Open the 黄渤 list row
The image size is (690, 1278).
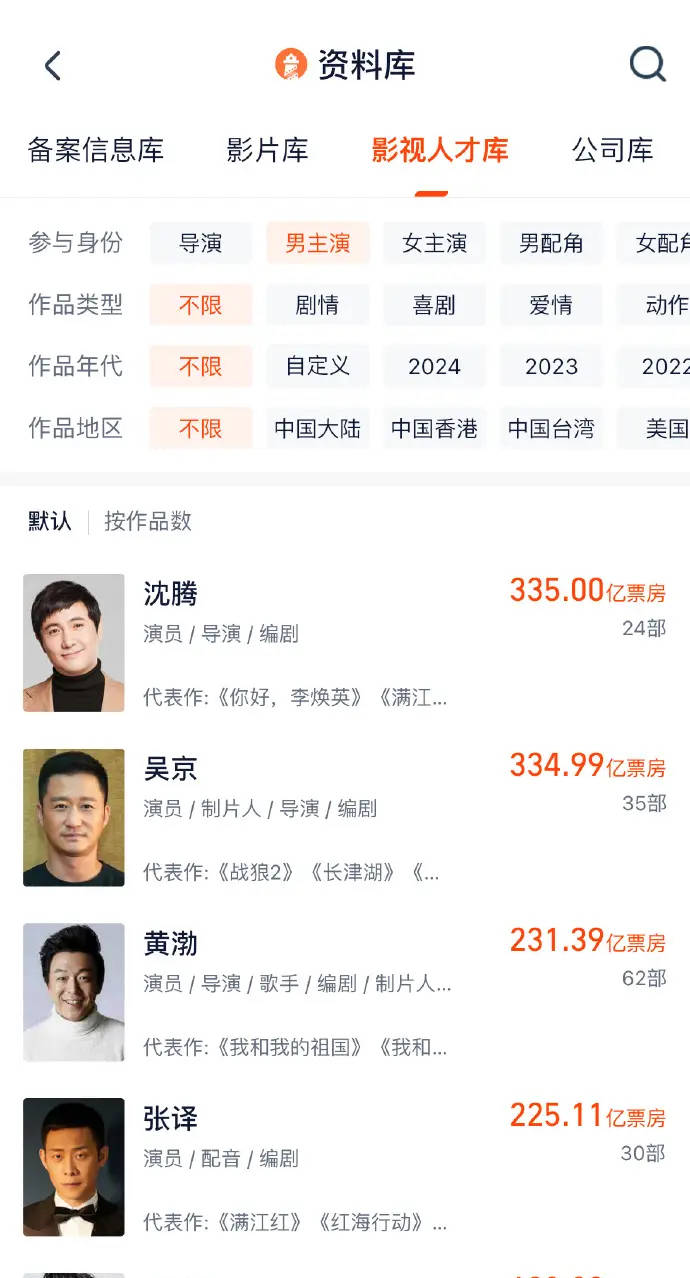[171, 944]
